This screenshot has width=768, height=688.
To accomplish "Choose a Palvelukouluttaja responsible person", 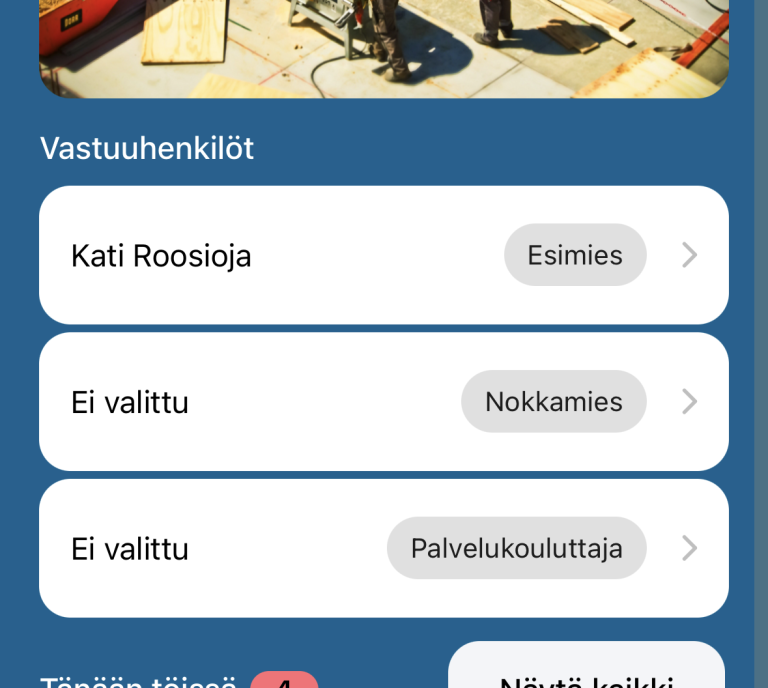I will [383, 548].
